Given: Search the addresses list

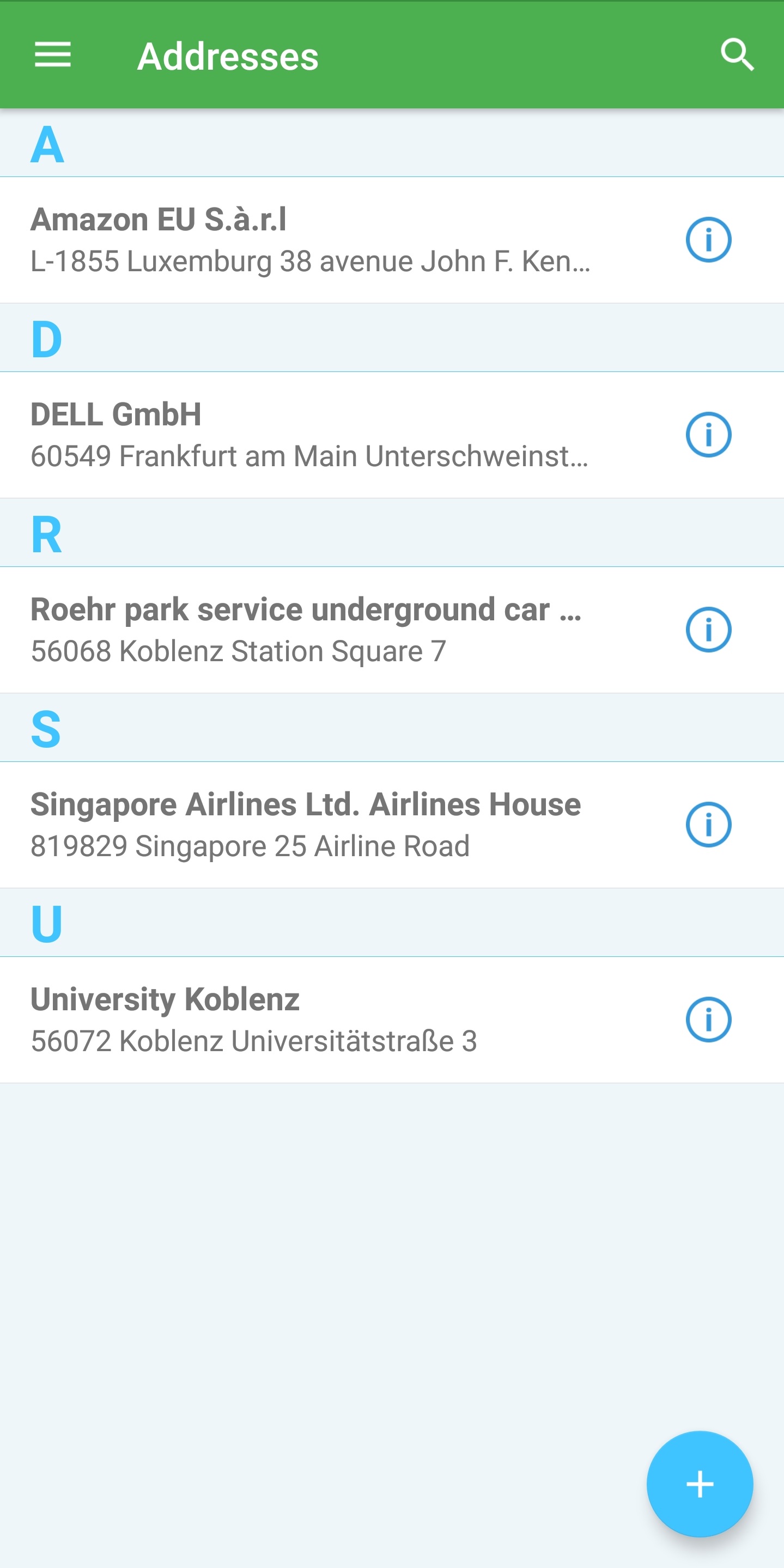Looking at the screenshot, I should pyautogui.click(x=737, y=56).
